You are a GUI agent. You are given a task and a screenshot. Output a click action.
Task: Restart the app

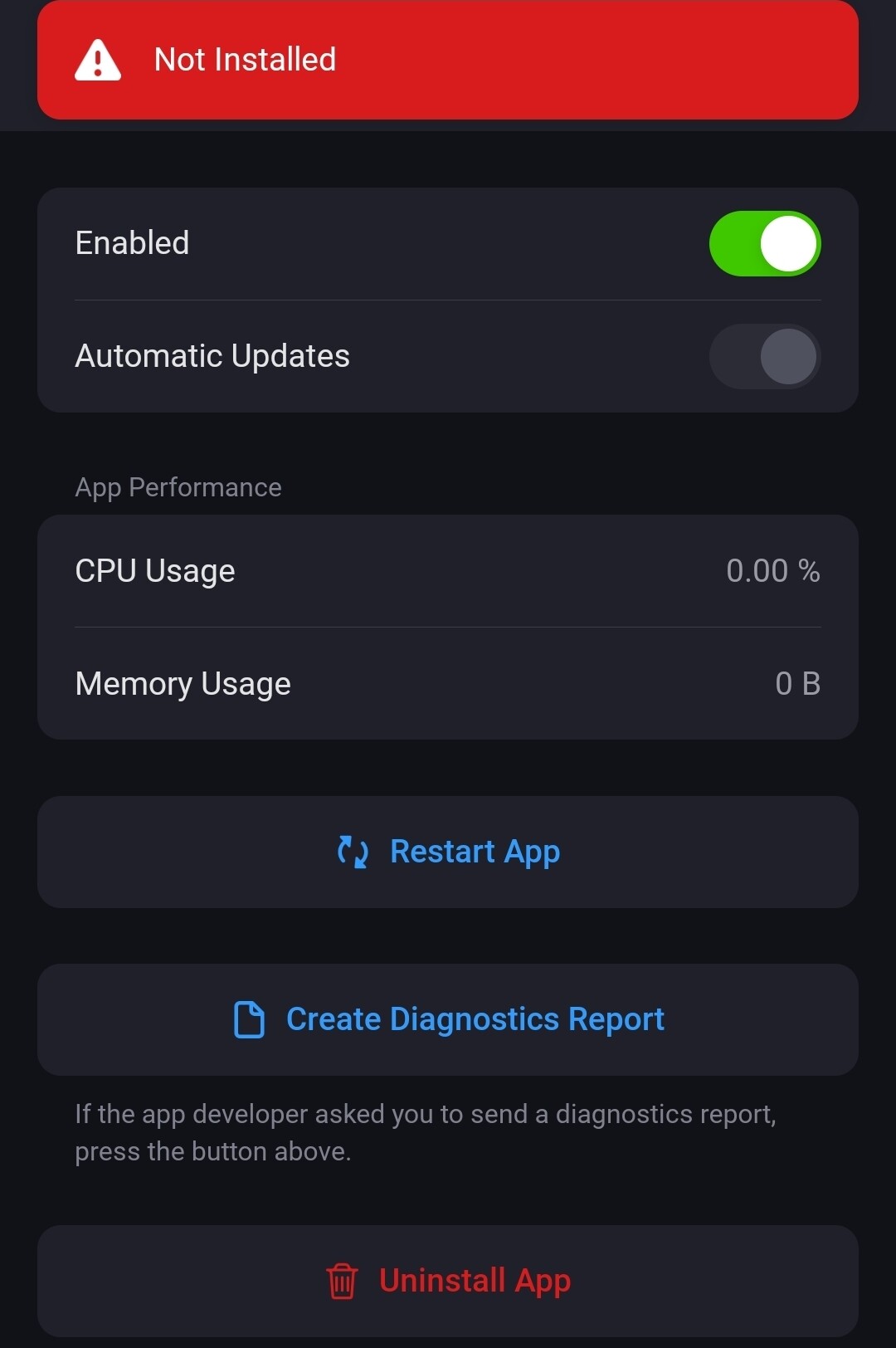point(448,852)
